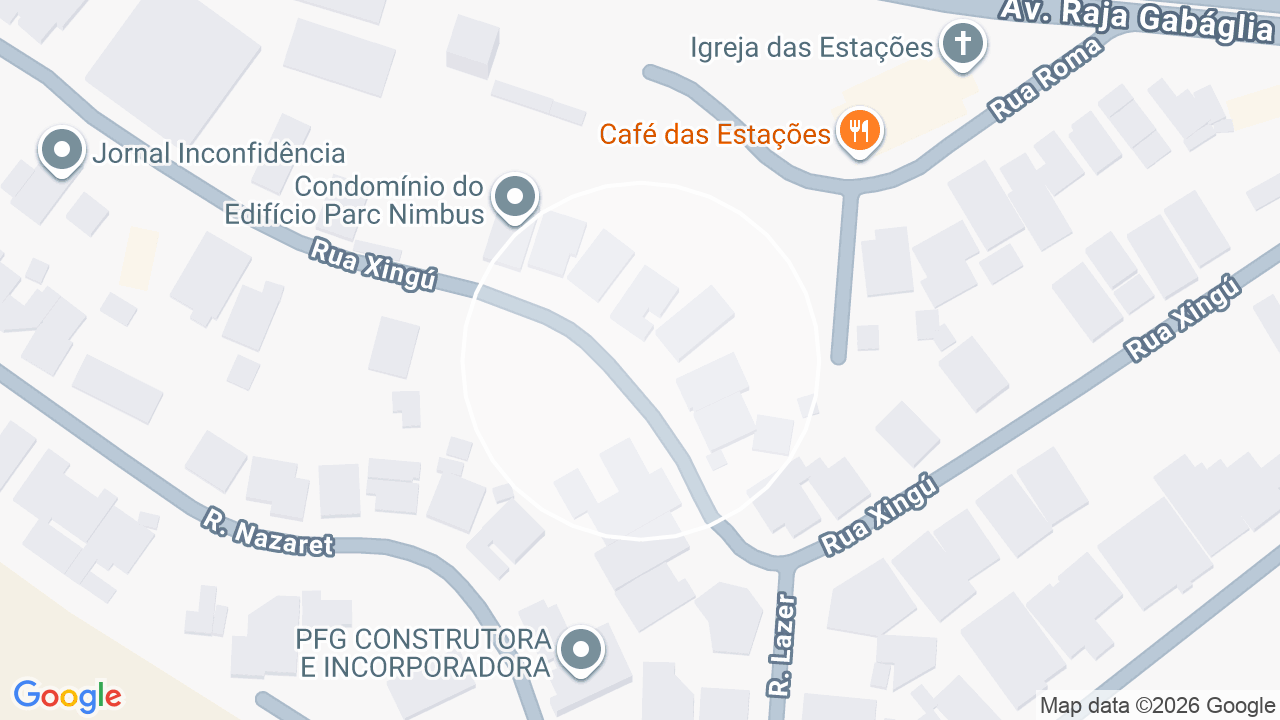Image resolution: width=1280 pixels, height=720 pixels.
Task: Open the Igreja das Estações place marker
Action: [962, 45]
